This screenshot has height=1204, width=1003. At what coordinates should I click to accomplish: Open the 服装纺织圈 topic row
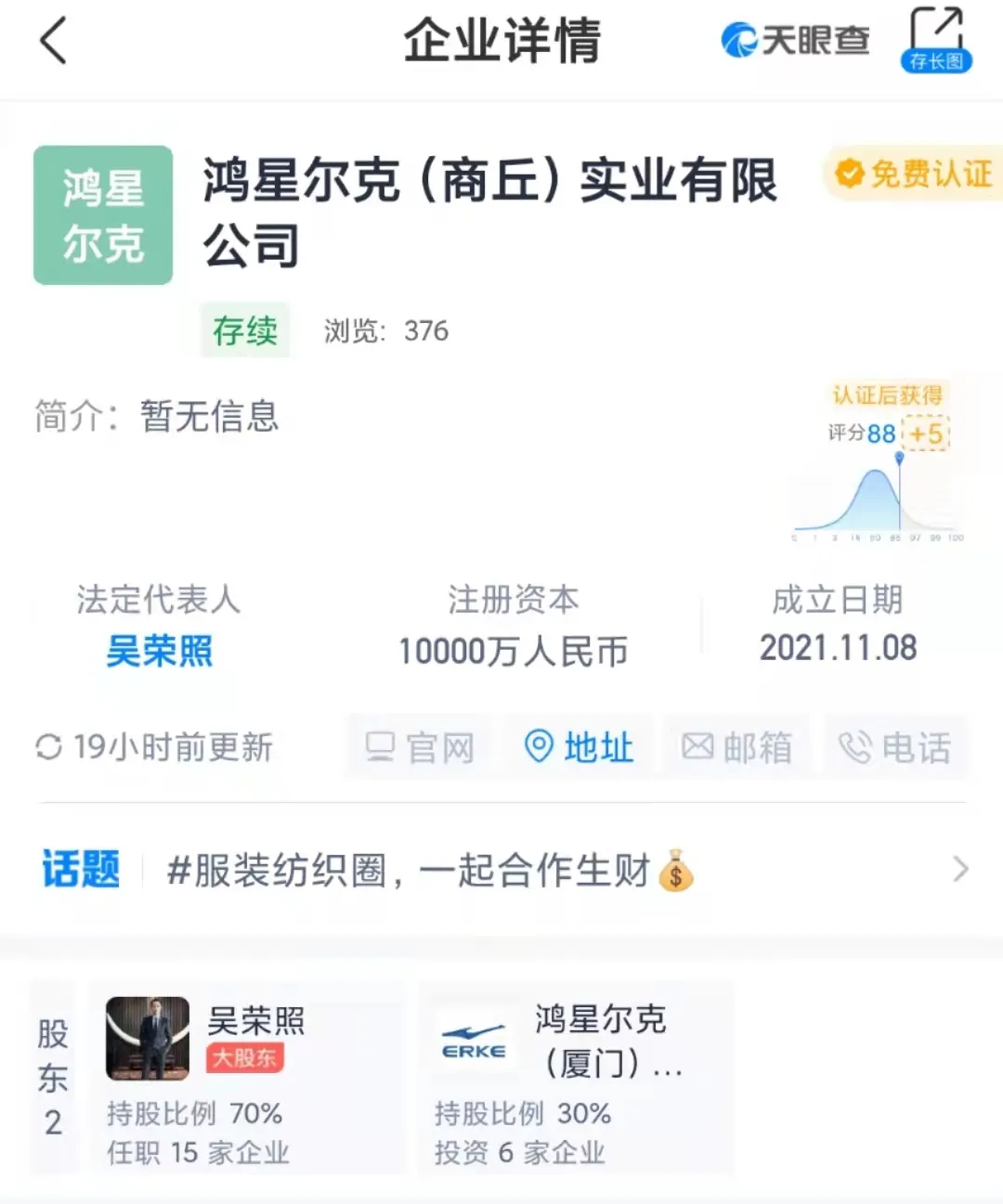501,870
